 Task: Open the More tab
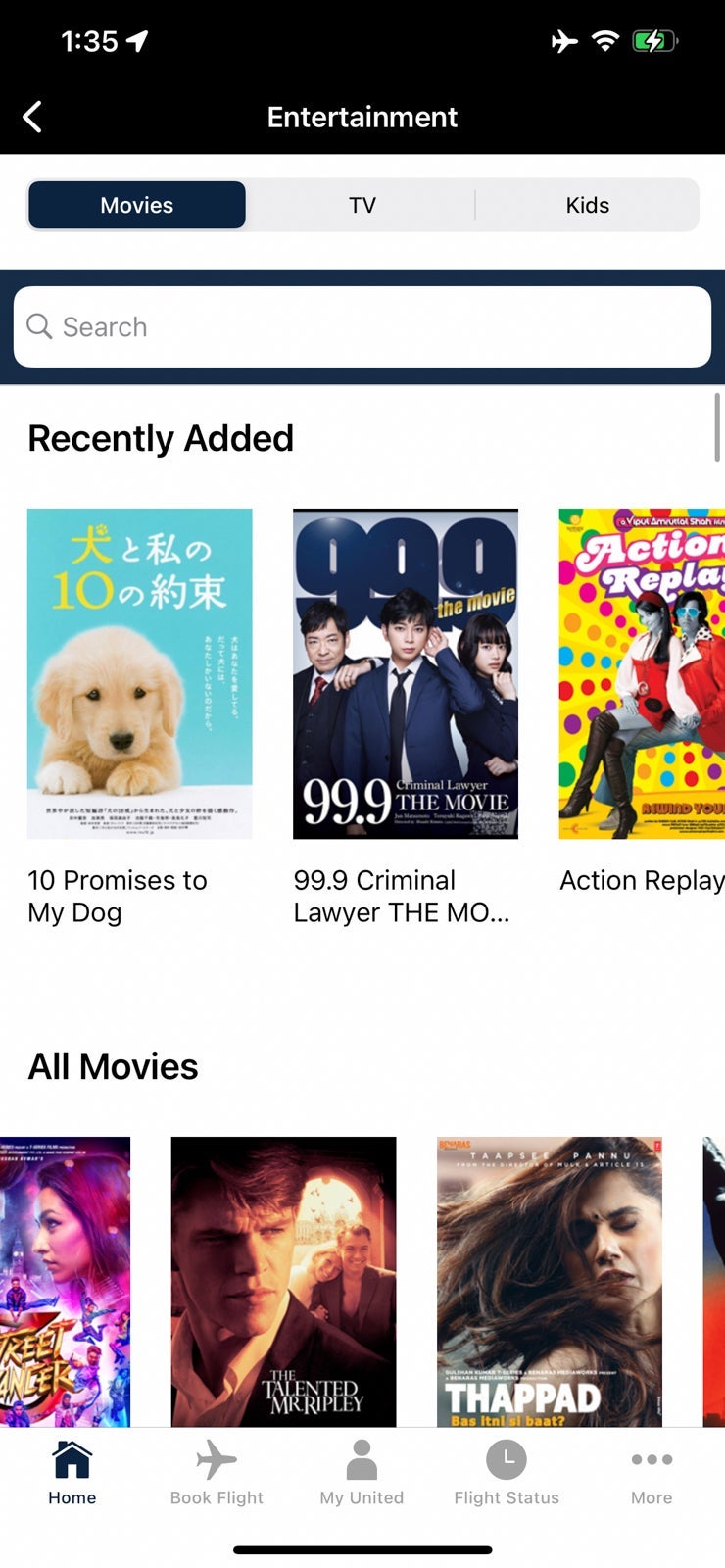(652, 1472)
